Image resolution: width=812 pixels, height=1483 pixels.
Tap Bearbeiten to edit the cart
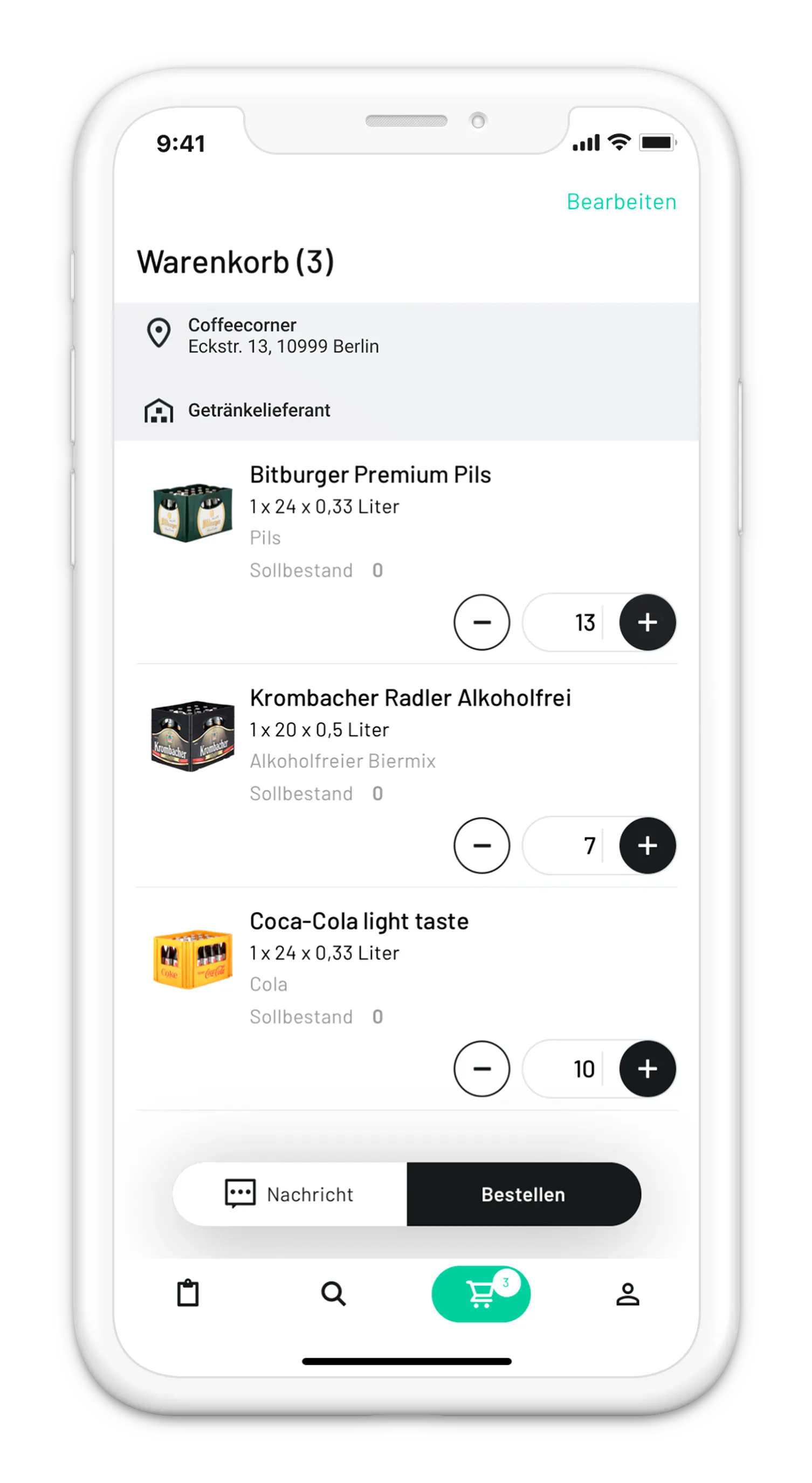621,202
